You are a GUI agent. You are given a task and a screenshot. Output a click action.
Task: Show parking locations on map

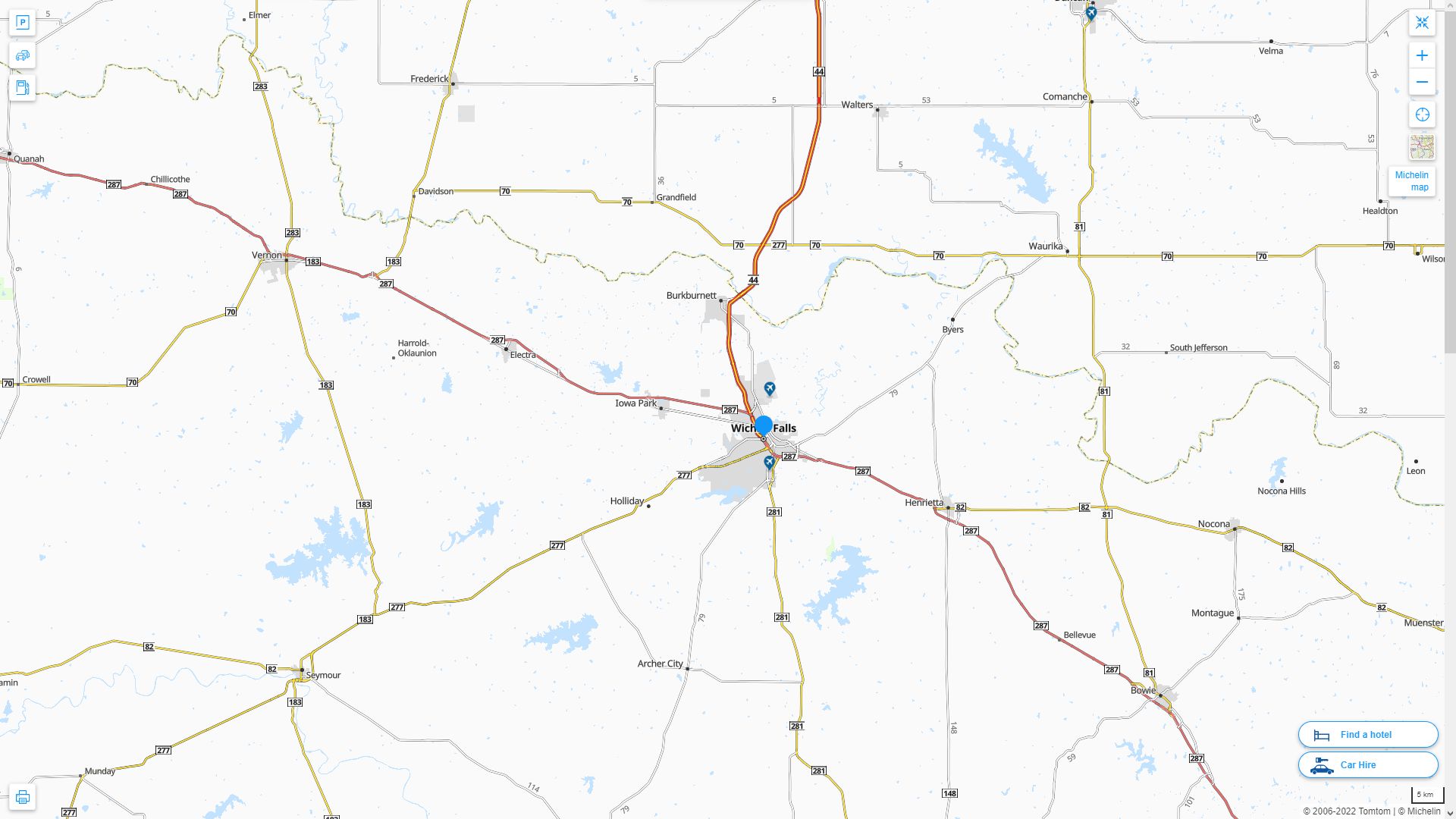(x=22, y=23)
